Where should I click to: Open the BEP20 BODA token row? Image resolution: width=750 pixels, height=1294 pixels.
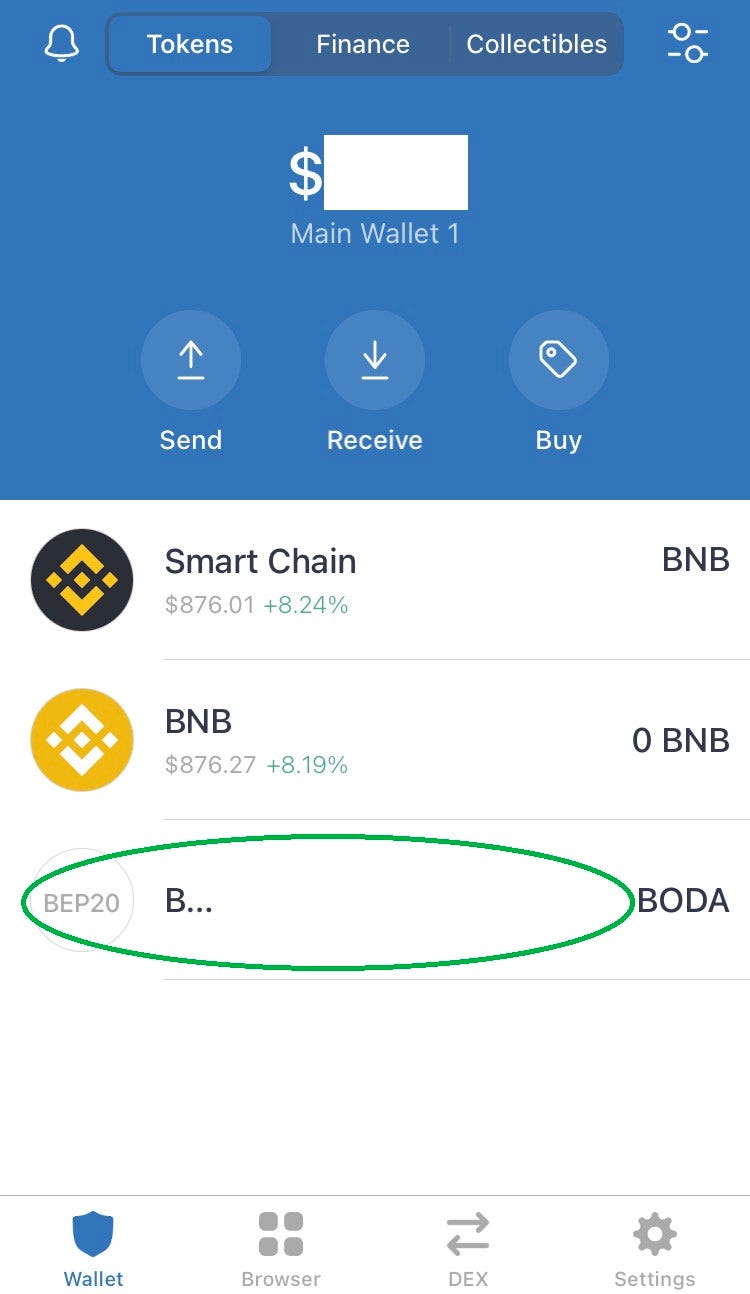pyautogui.click(x=375, y=900)
